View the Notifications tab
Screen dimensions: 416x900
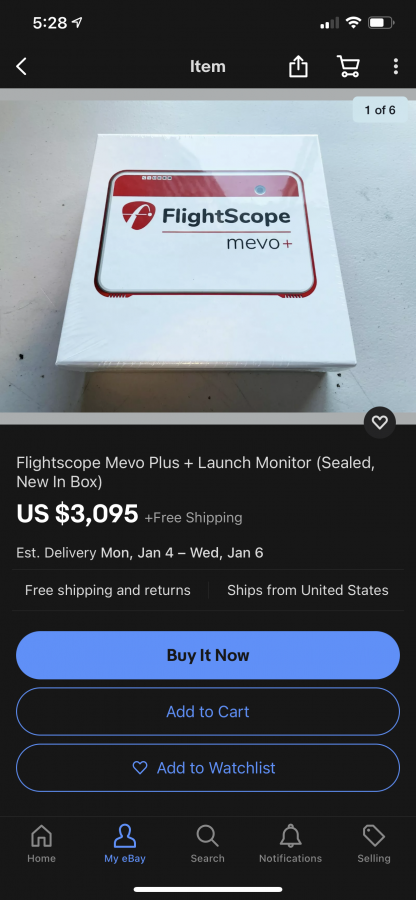click(x=290, y=843)
